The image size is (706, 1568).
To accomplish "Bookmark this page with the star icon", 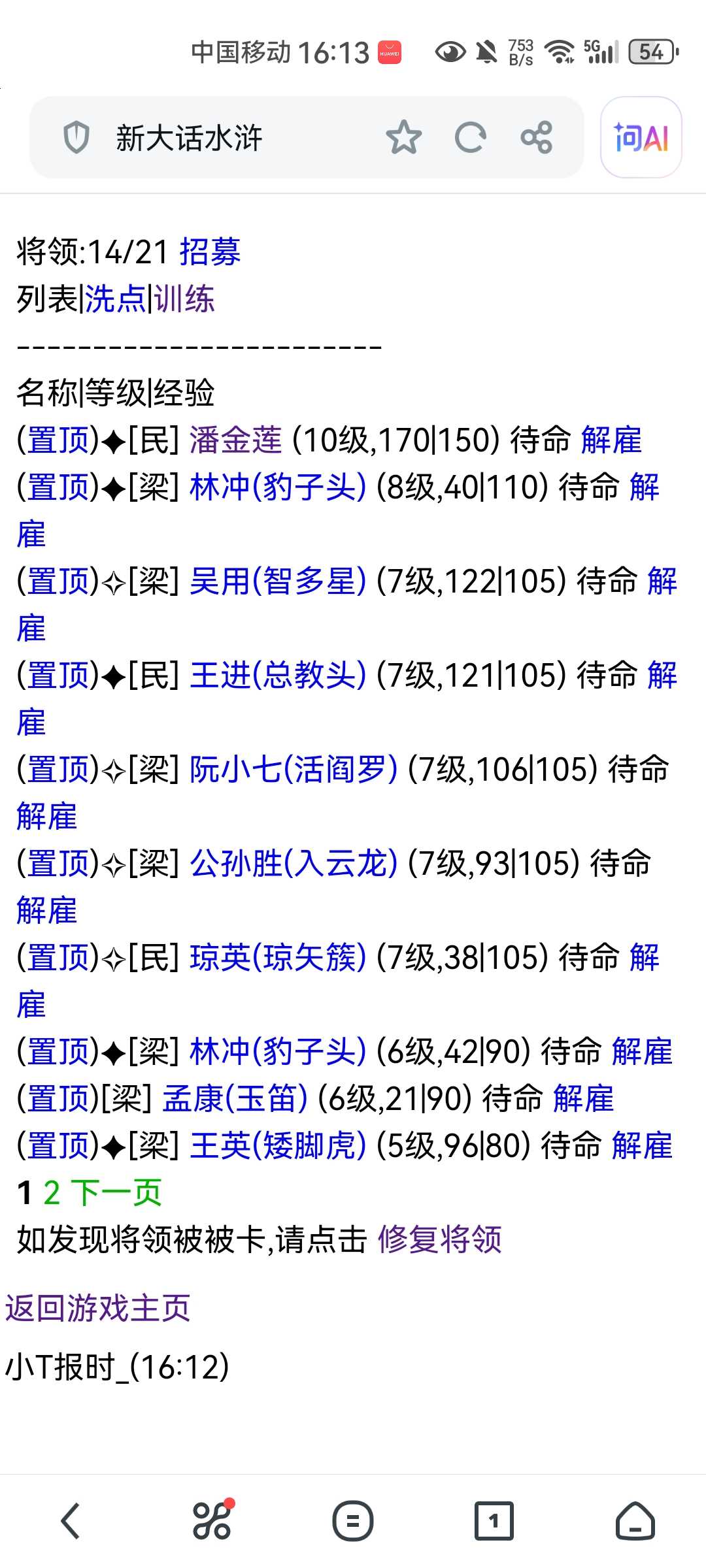I will 403,137.
